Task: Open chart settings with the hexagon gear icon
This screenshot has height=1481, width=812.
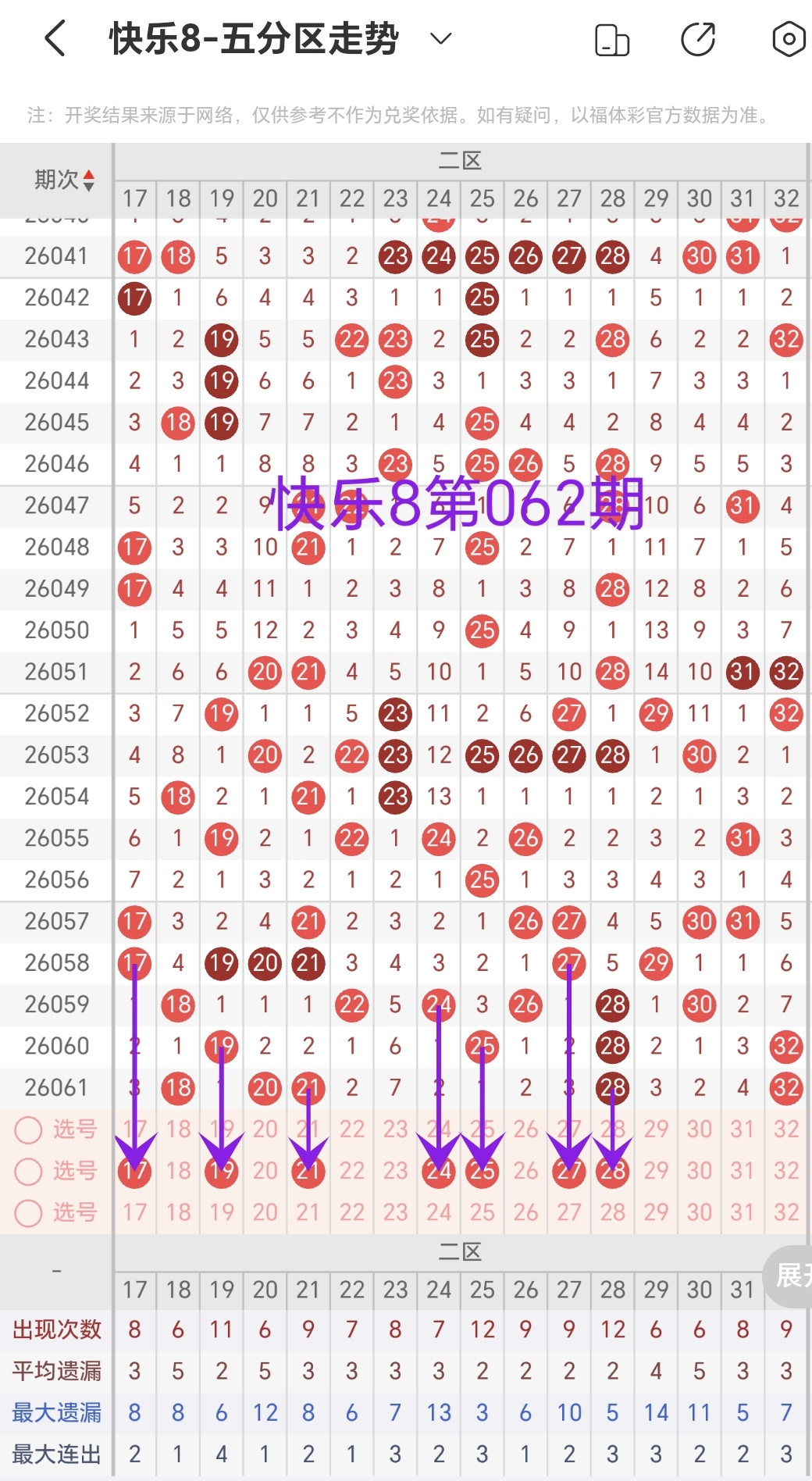Action: [x=789, y=37]
